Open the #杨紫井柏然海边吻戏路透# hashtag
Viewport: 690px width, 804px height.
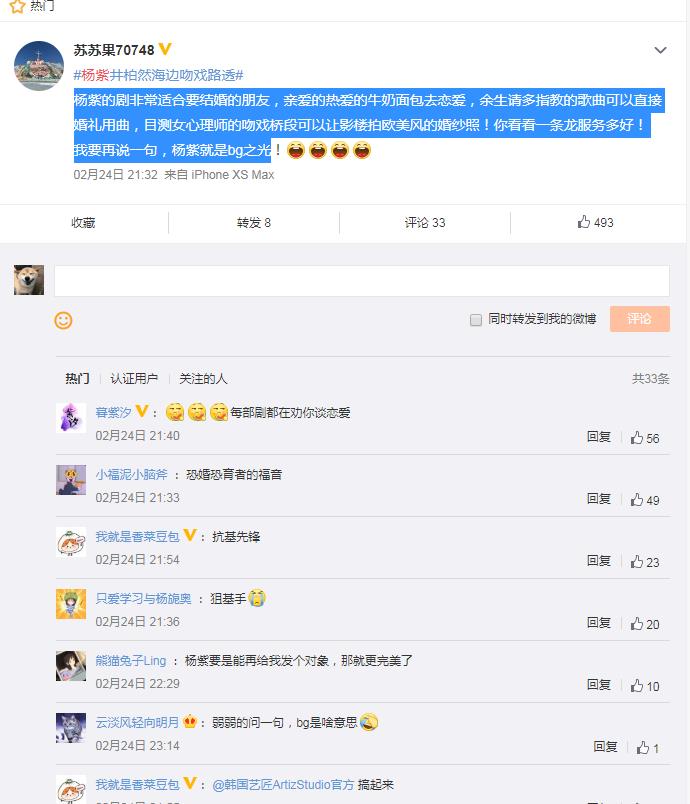[159, 75]
